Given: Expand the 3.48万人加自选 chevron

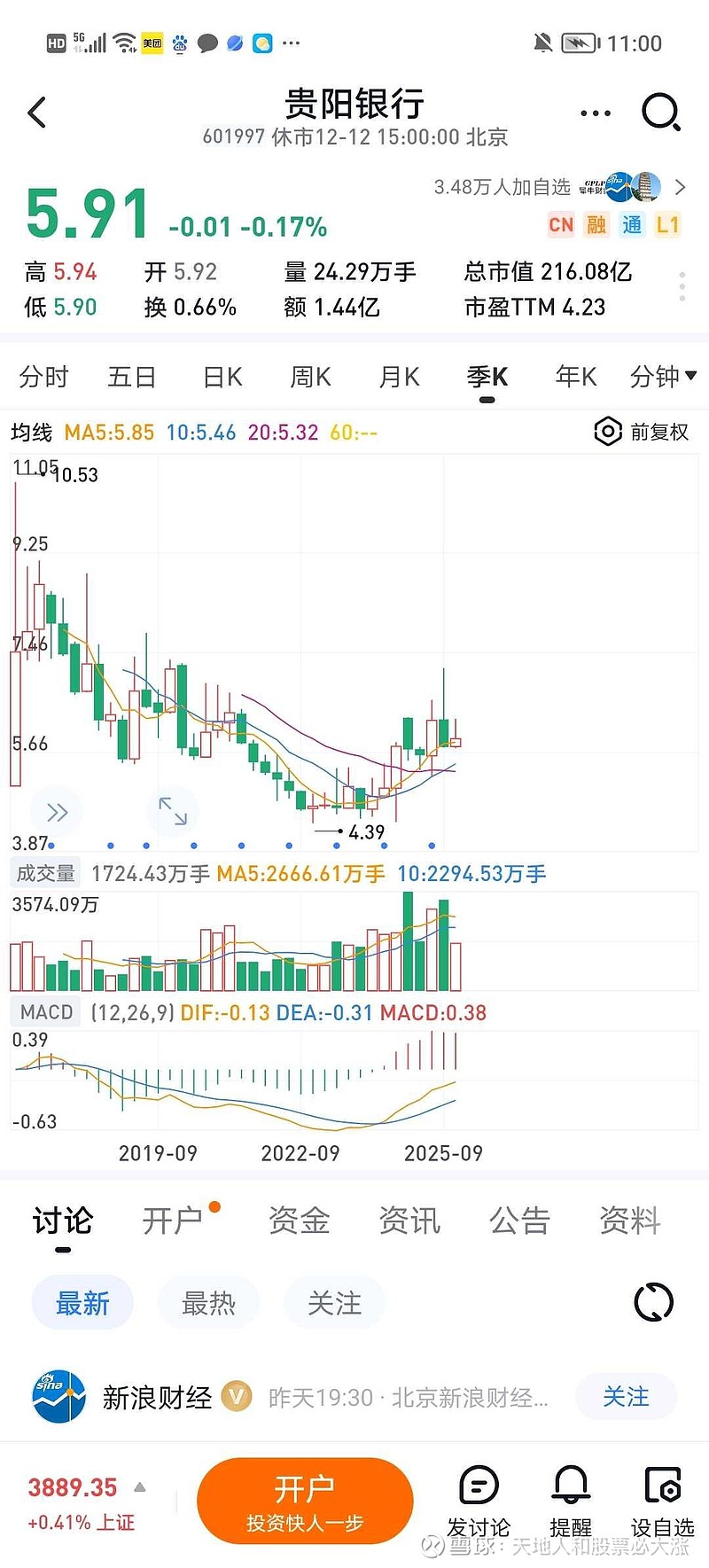Looking at the screenshot, I should [681, 187].
